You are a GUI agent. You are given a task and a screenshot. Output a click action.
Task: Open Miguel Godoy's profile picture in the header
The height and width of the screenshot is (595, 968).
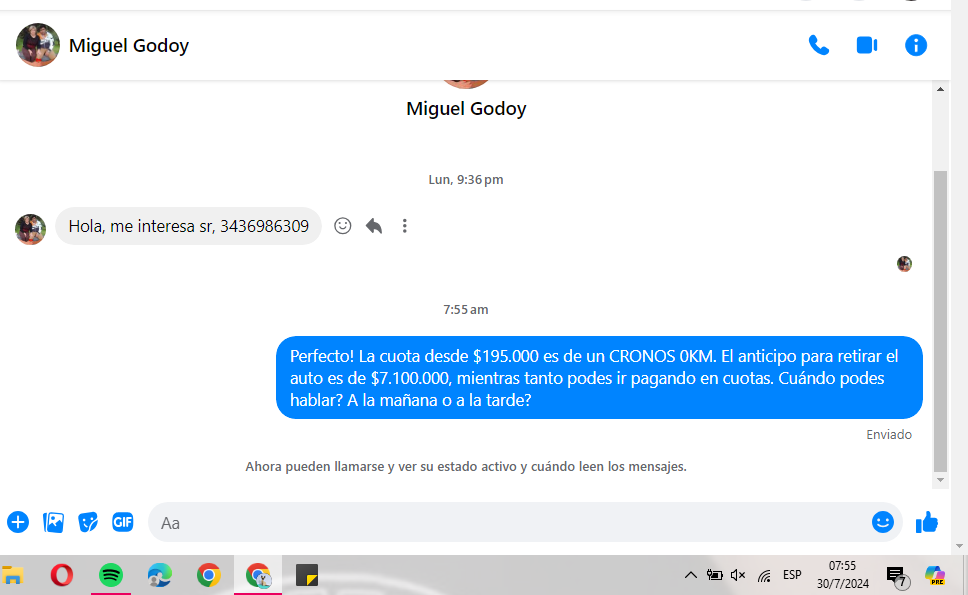coord(38,45)
